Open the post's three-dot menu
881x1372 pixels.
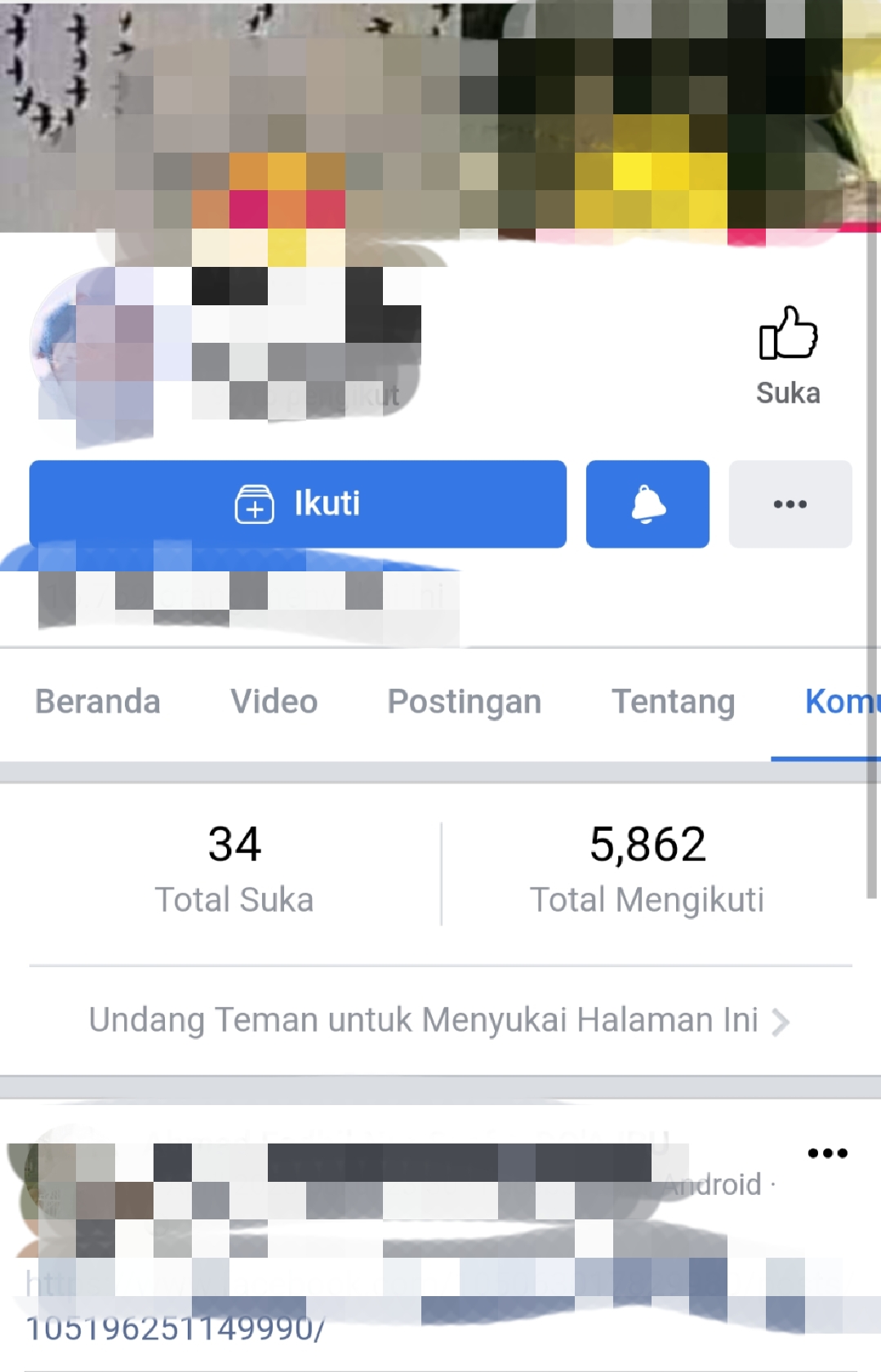(827, 1152)
